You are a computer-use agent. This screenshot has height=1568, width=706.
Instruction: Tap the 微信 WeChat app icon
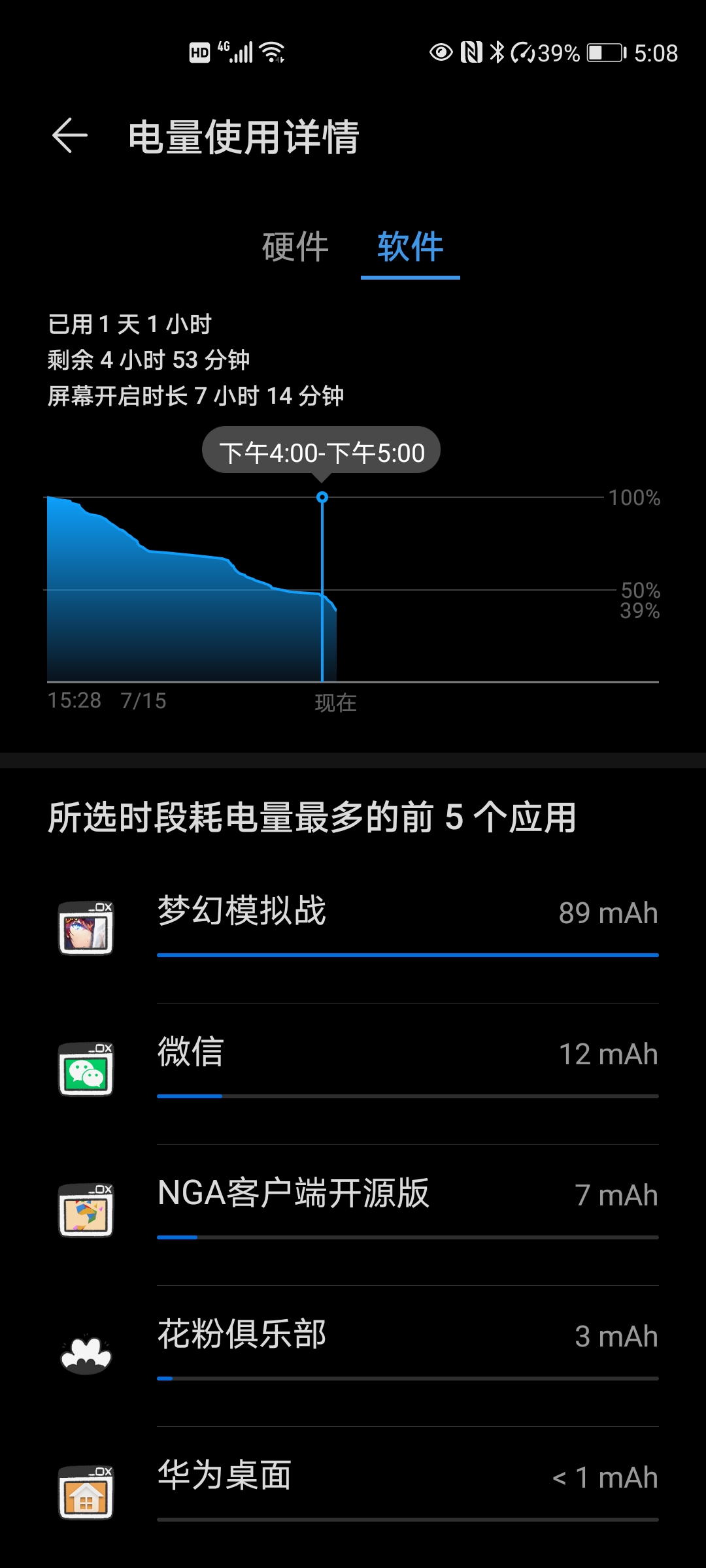click(87, 1069)
